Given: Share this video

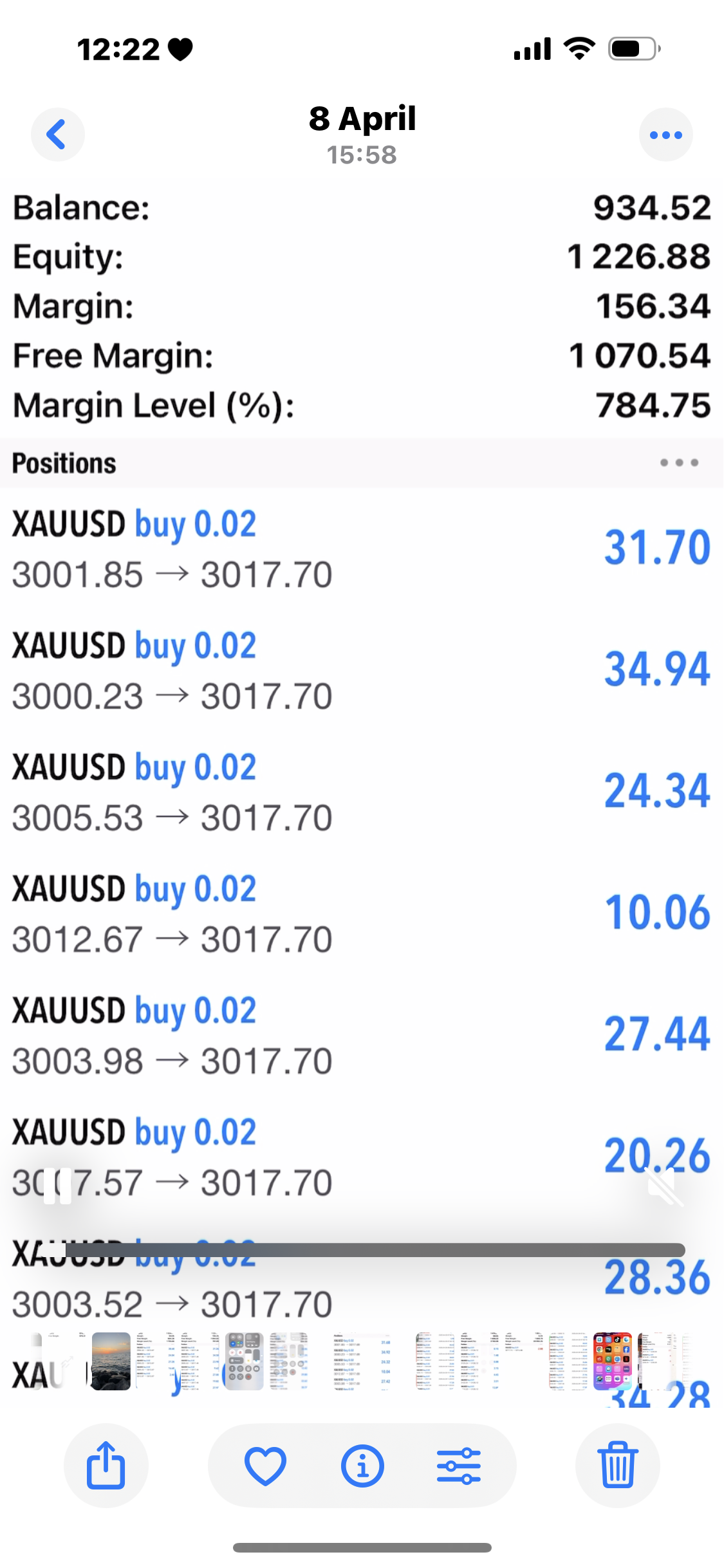Looking at the screenshot, I should 106,1465.
